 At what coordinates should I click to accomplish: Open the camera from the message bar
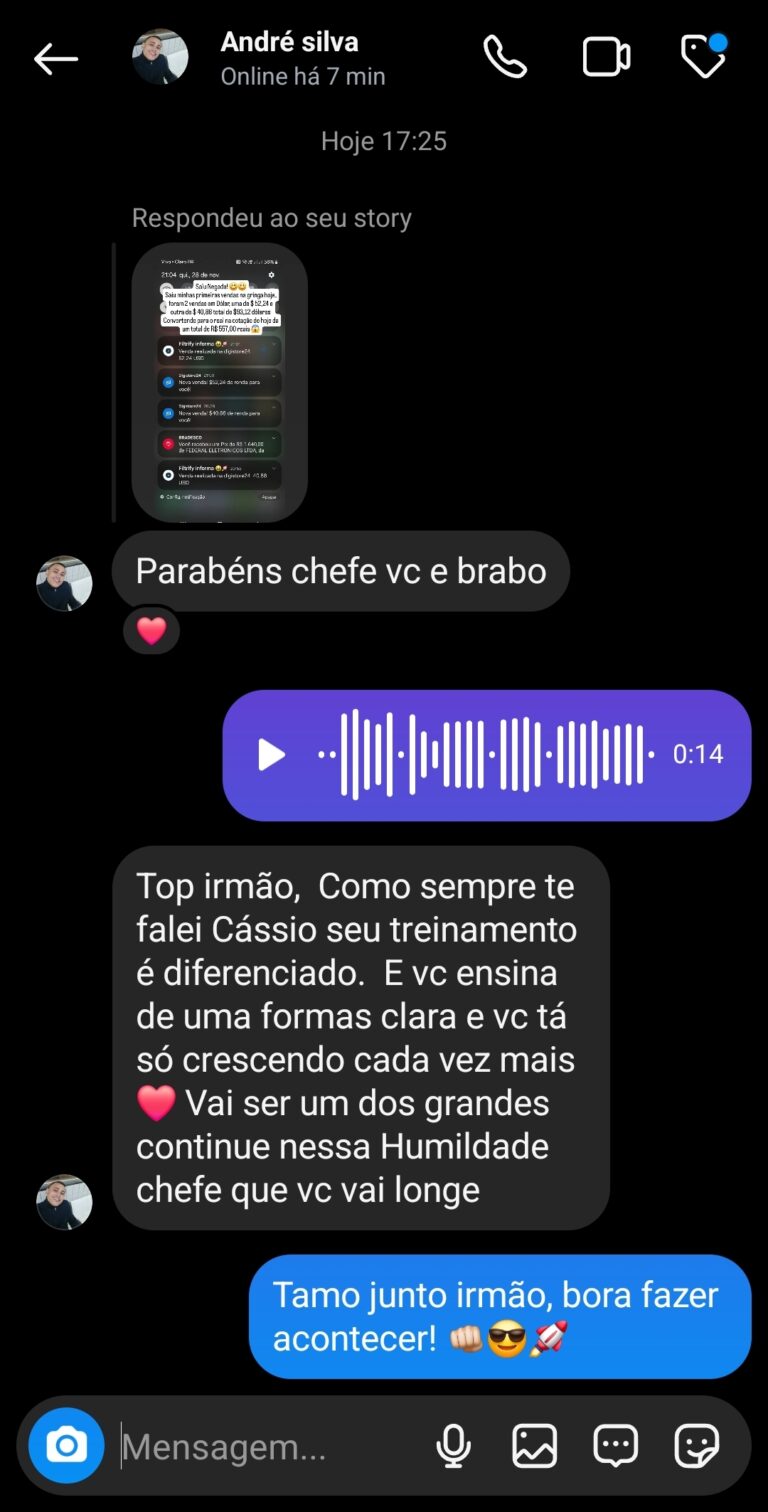66,1445
